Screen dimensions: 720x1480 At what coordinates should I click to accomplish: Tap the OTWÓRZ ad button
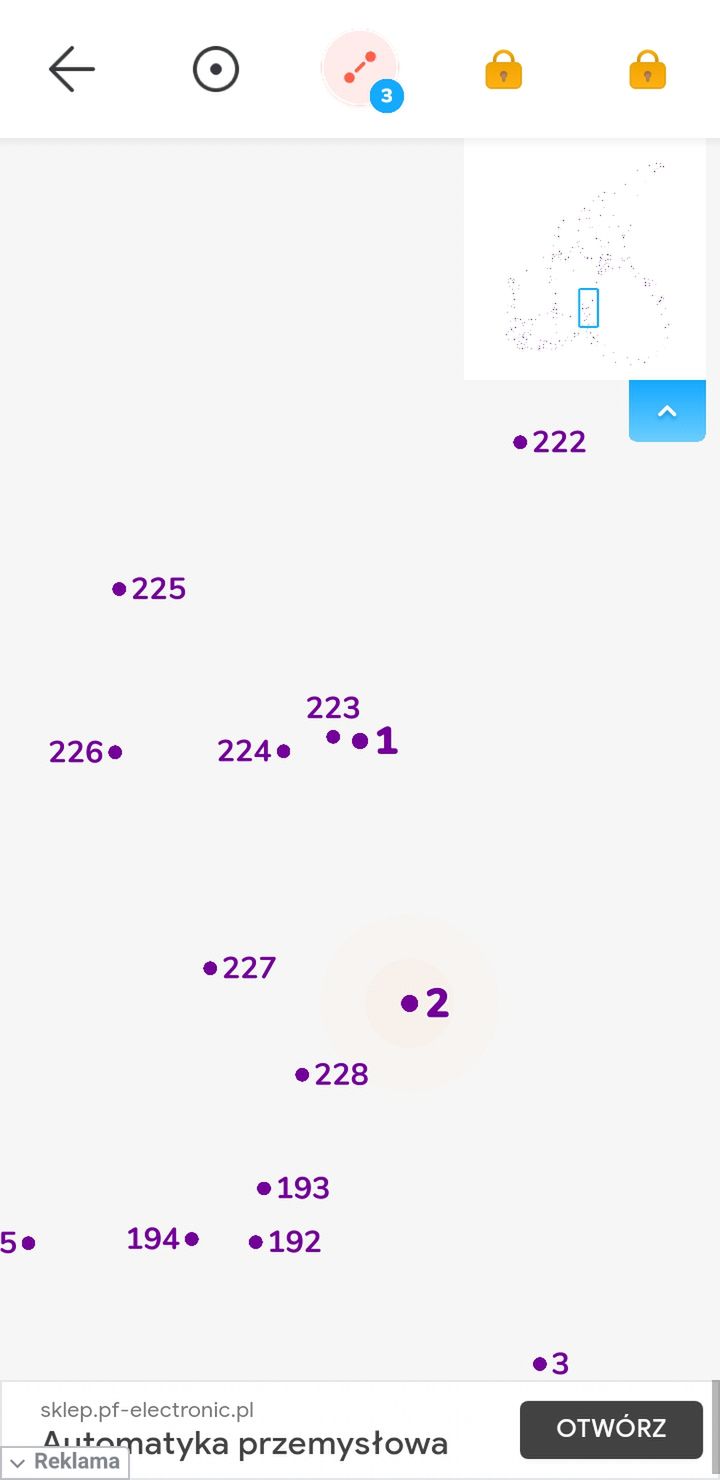[x=611, y=1429]
